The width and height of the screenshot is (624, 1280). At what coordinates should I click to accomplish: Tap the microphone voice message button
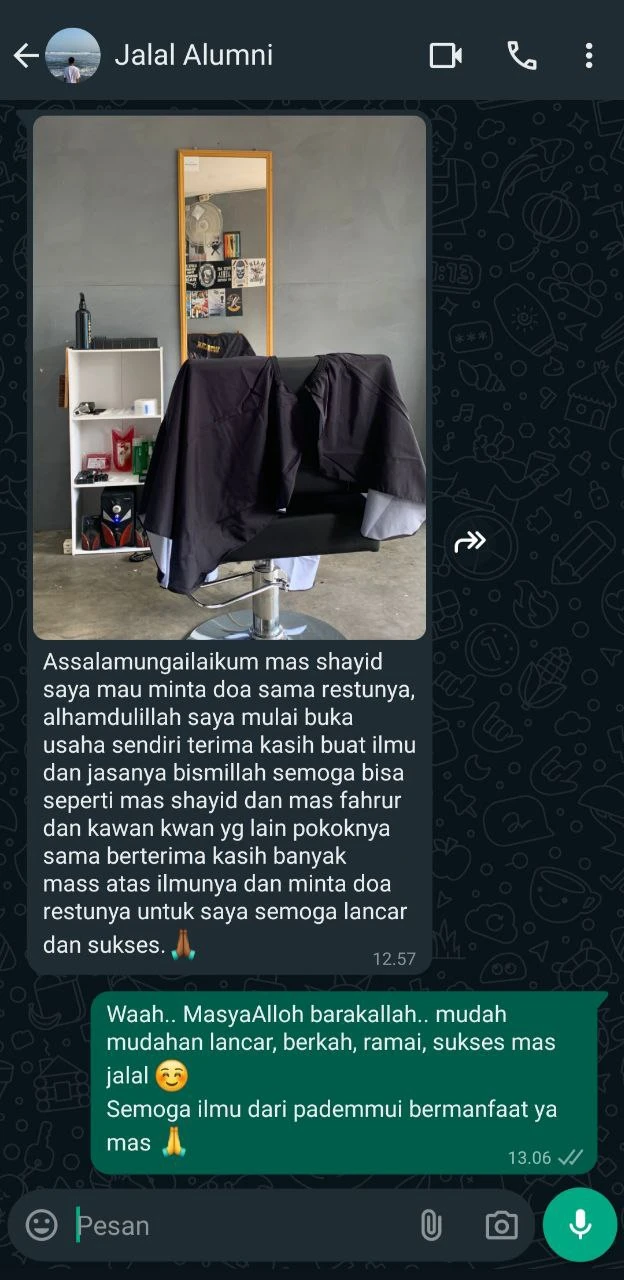580,1225
